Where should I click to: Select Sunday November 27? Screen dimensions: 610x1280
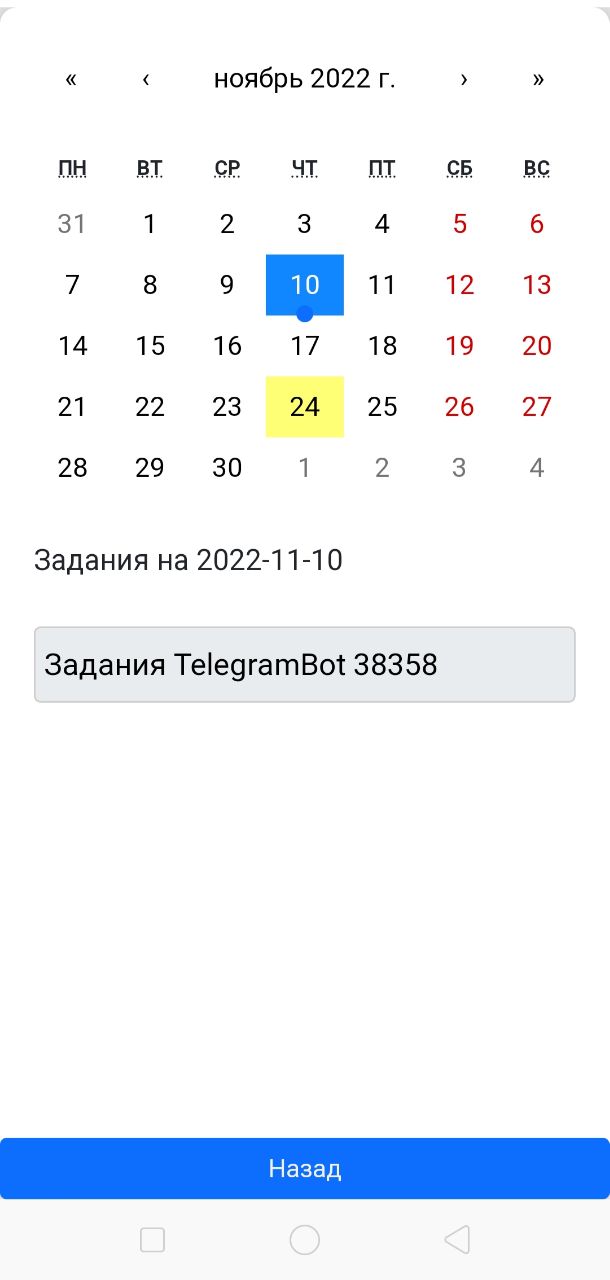(x=537, y=406)
